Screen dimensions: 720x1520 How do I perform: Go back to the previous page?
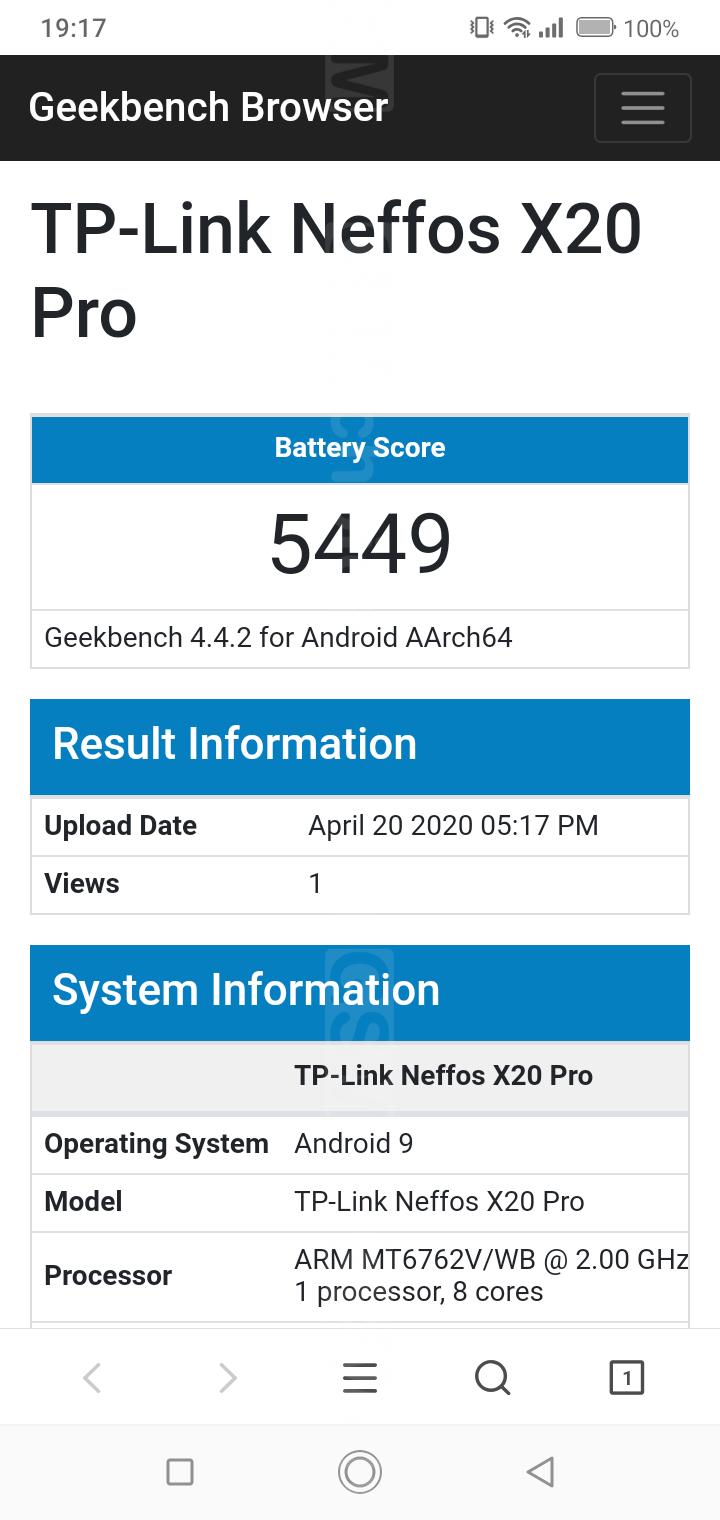92,1378
